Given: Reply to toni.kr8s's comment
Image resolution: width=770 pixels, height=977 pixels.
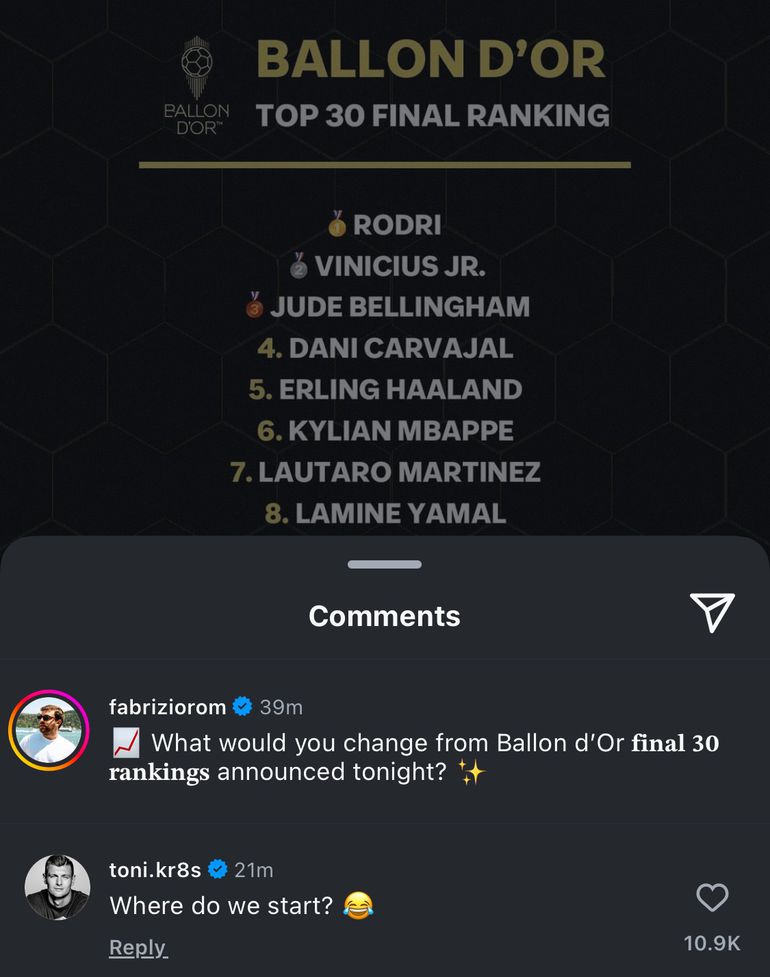Looking at the screenshot, I should point(137,947).
